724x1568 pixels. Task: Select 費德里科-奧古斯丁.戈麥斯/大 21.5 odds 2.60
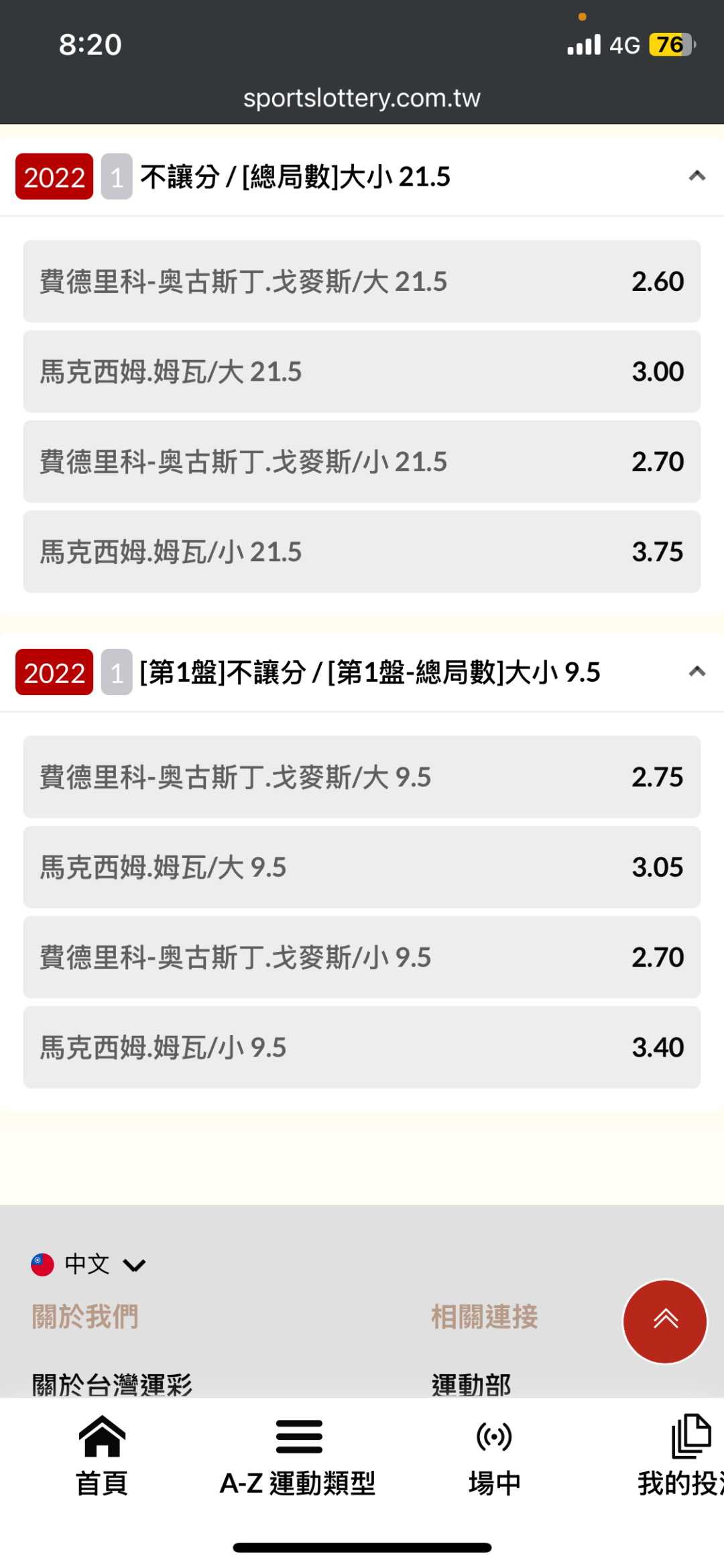tap(362, 282)
